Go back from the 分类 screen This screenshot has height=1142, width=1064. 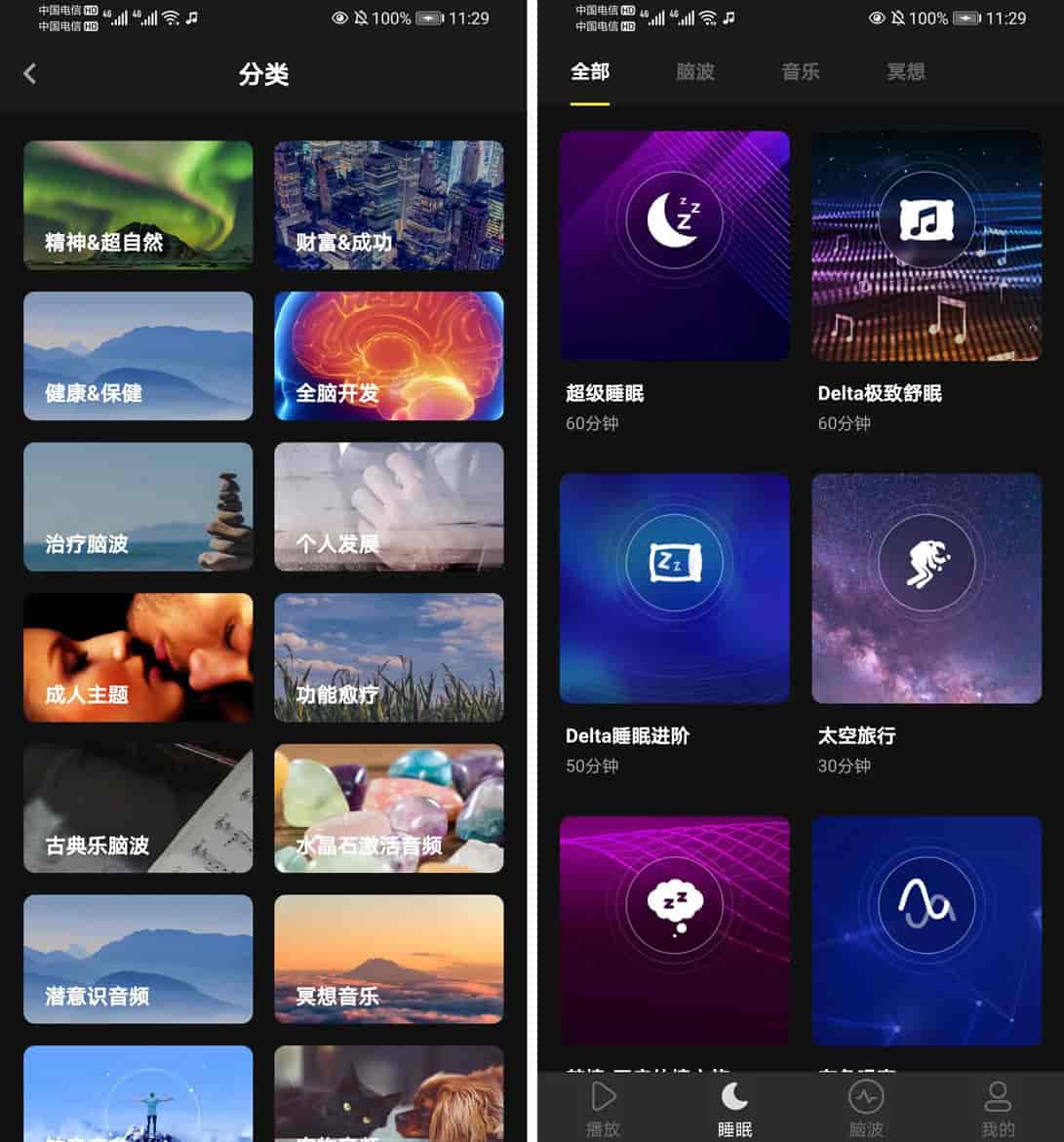tap(30, 73)
